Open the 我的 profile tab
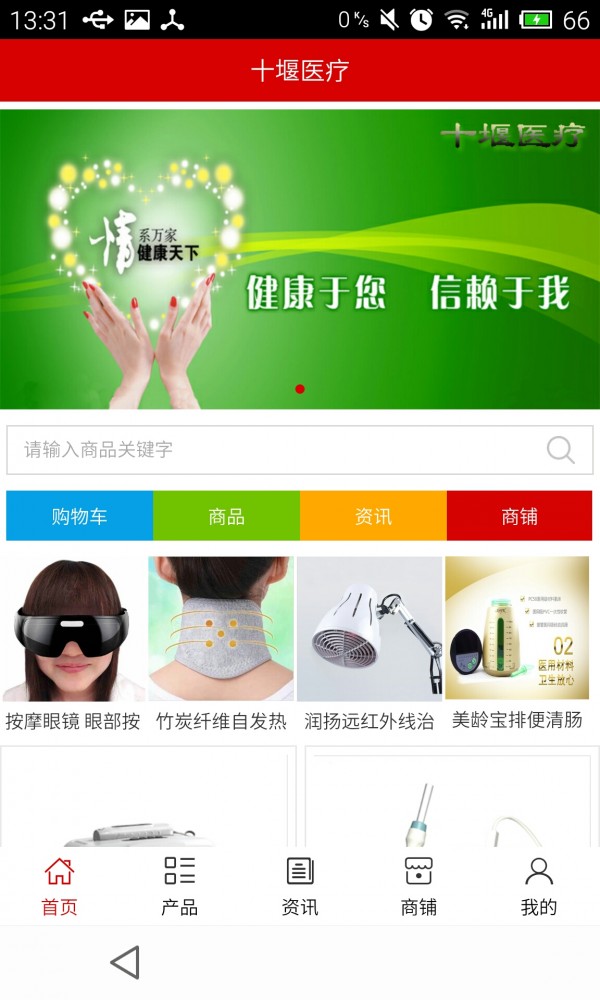Viewport: 600px width, 1000px height. pos(539,886)
